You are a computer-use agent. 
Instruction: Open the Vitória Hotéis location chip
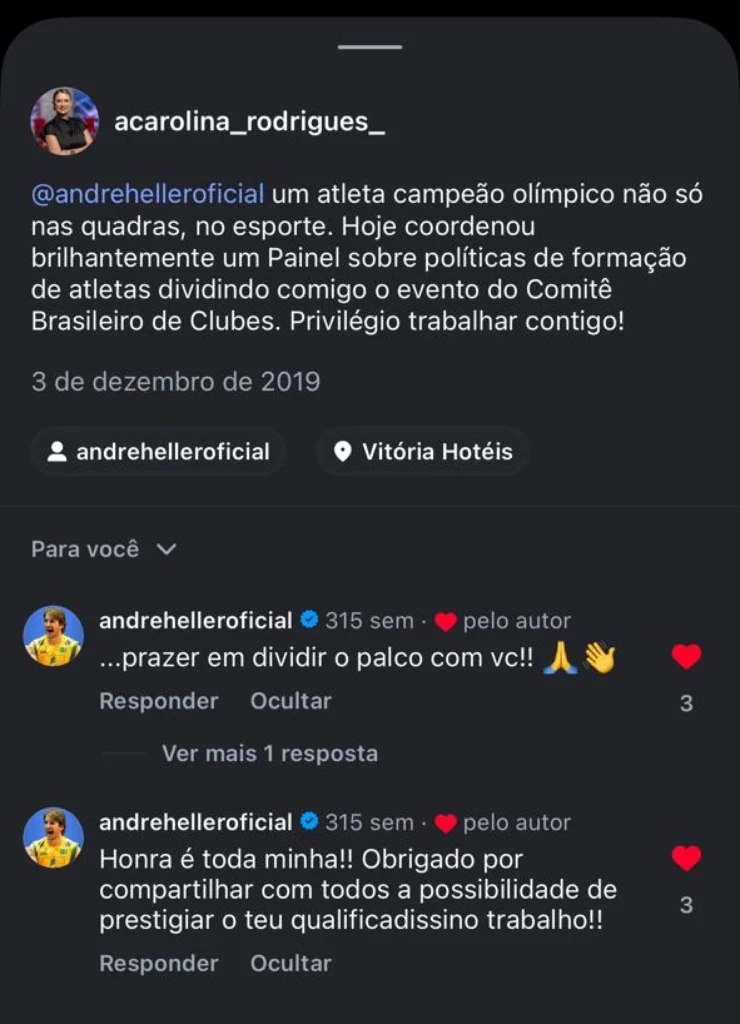[423, 452]
